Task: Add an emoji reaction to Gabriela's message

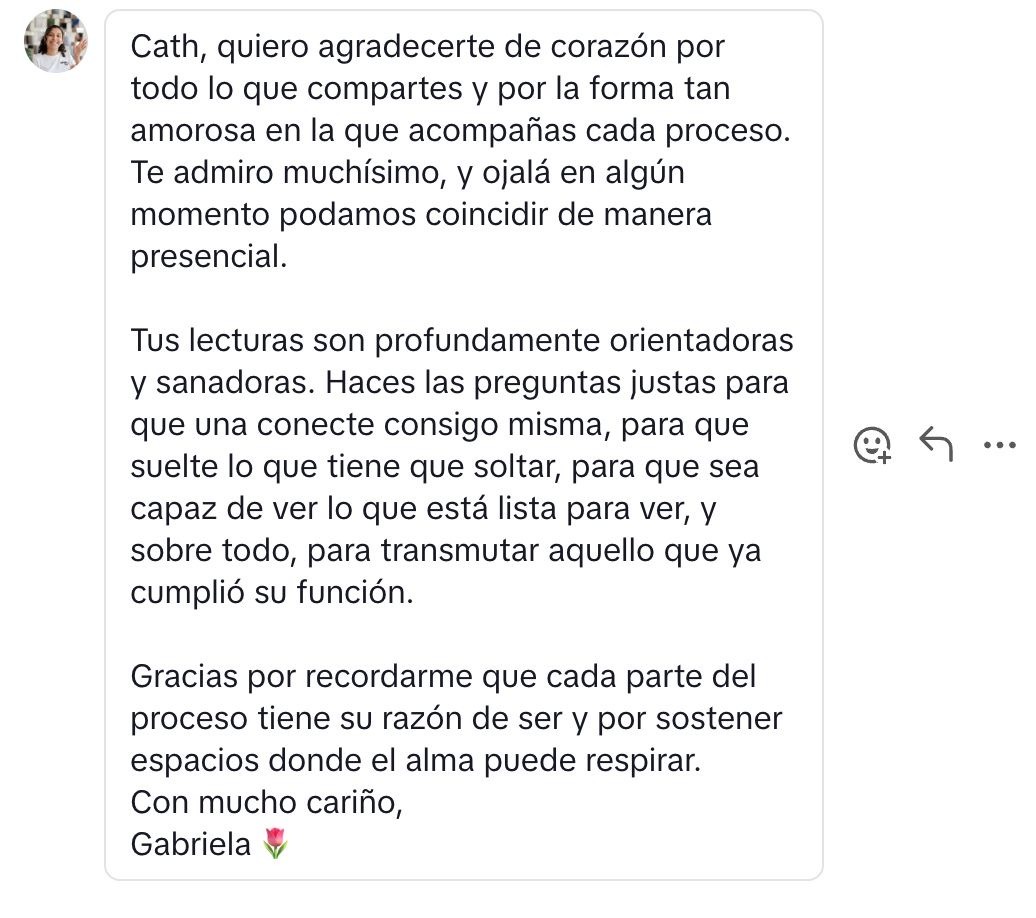Action: 872,445
